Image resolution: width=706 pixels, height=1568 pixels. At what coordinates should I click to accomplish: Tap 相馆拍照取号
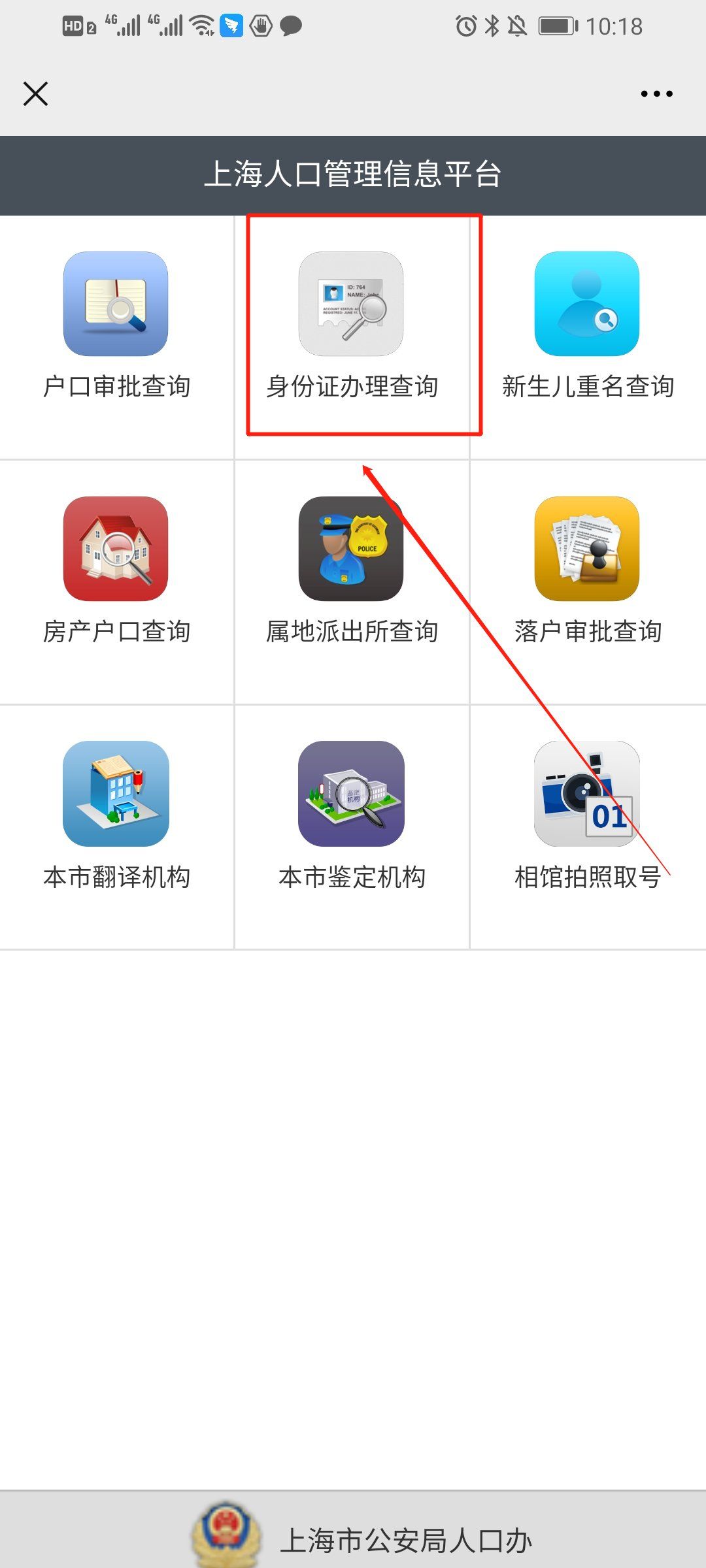tap(587, 817)
